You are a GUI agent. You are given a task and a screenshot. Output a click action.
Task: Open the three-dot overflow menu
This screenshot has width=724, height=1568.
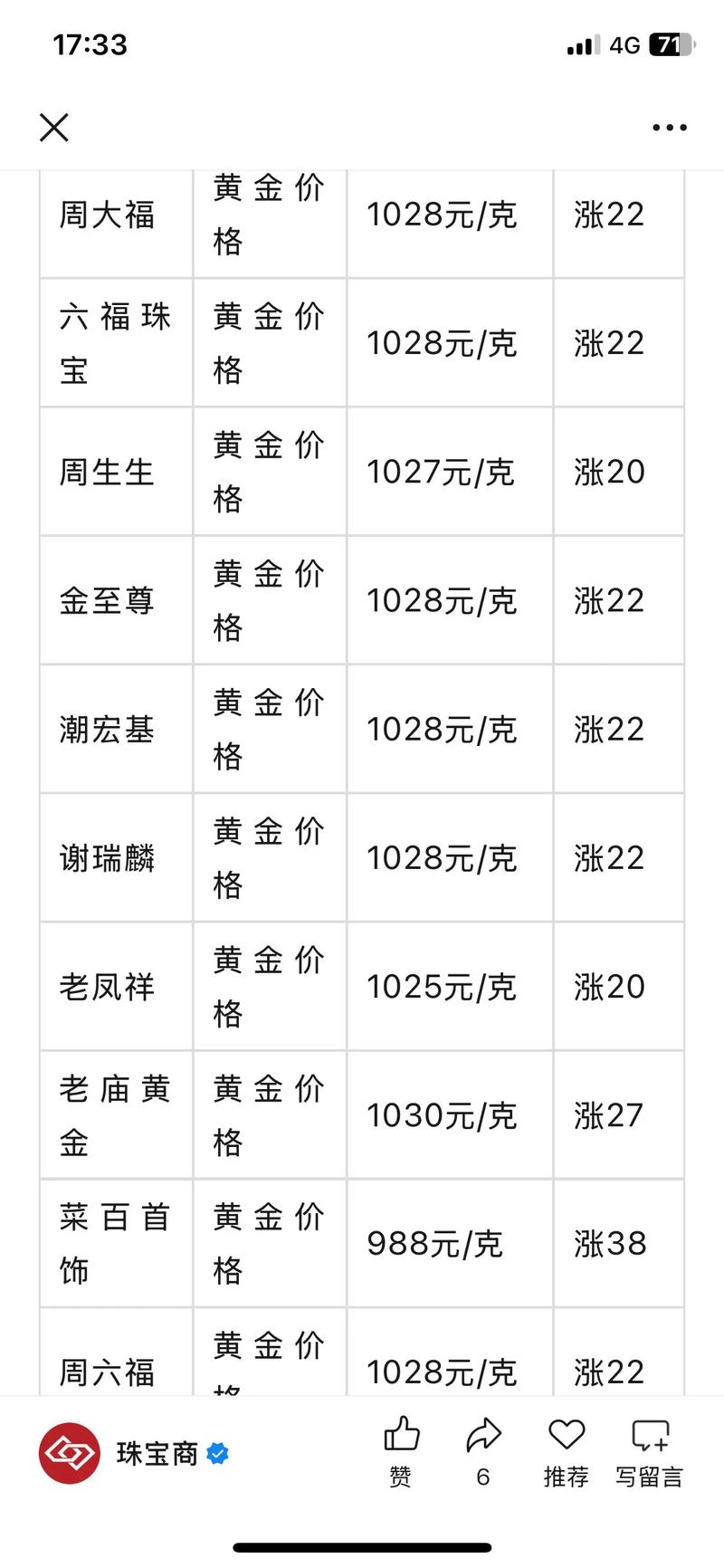669,128
